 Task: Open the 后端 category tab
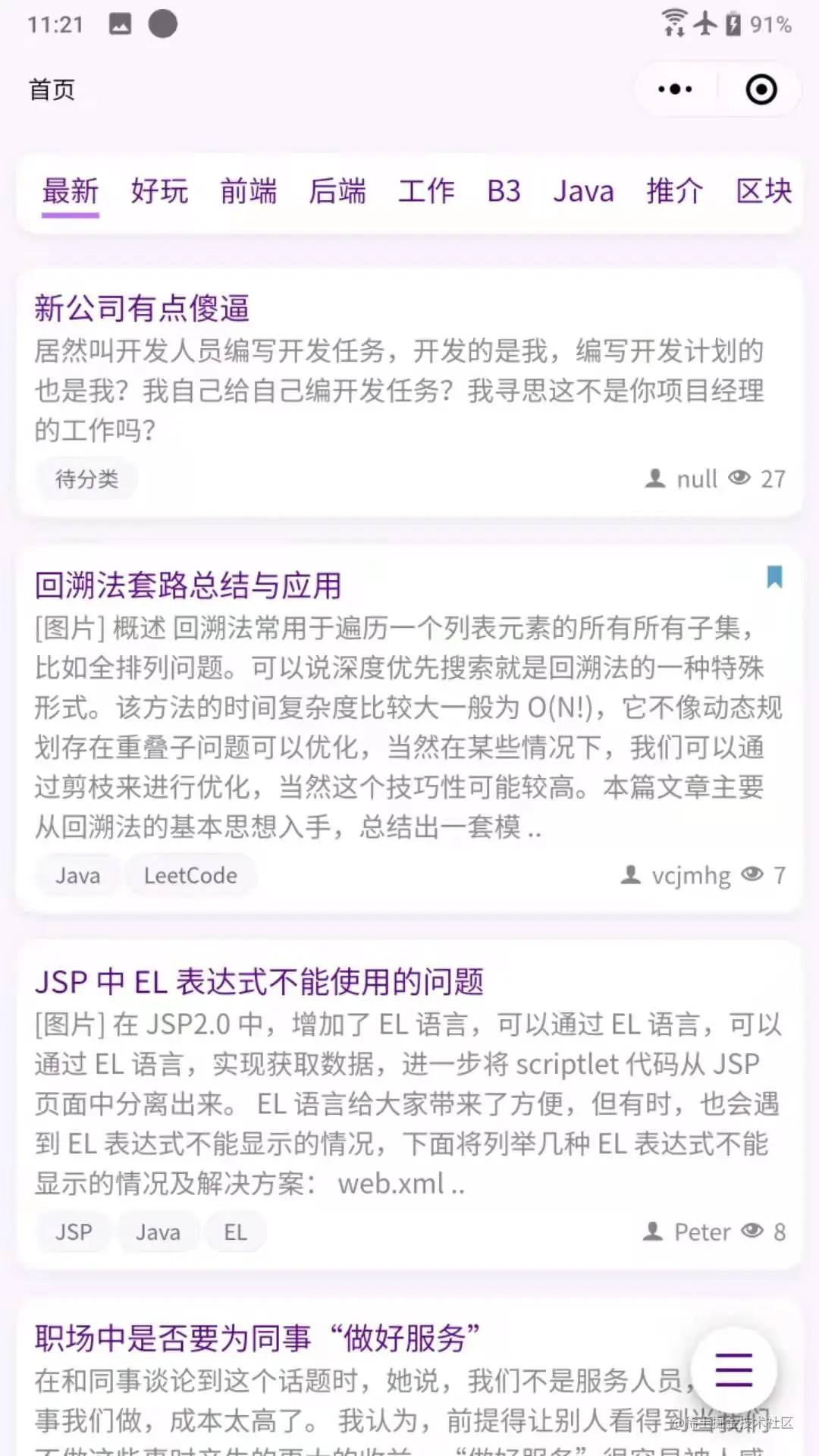337,191
